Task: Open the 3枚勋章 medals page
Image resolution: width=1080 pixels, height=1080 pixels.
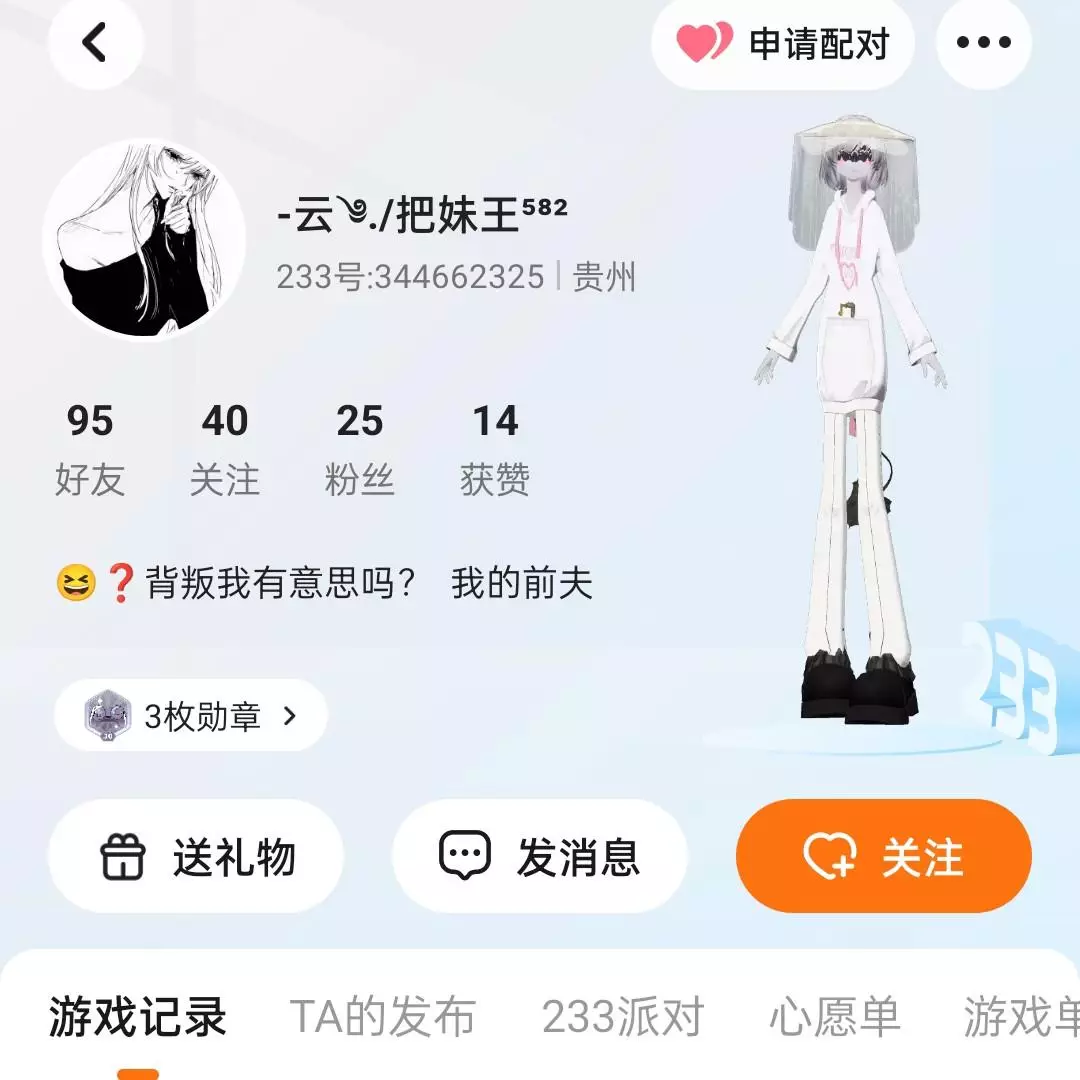Action: [x=190, y=716]
